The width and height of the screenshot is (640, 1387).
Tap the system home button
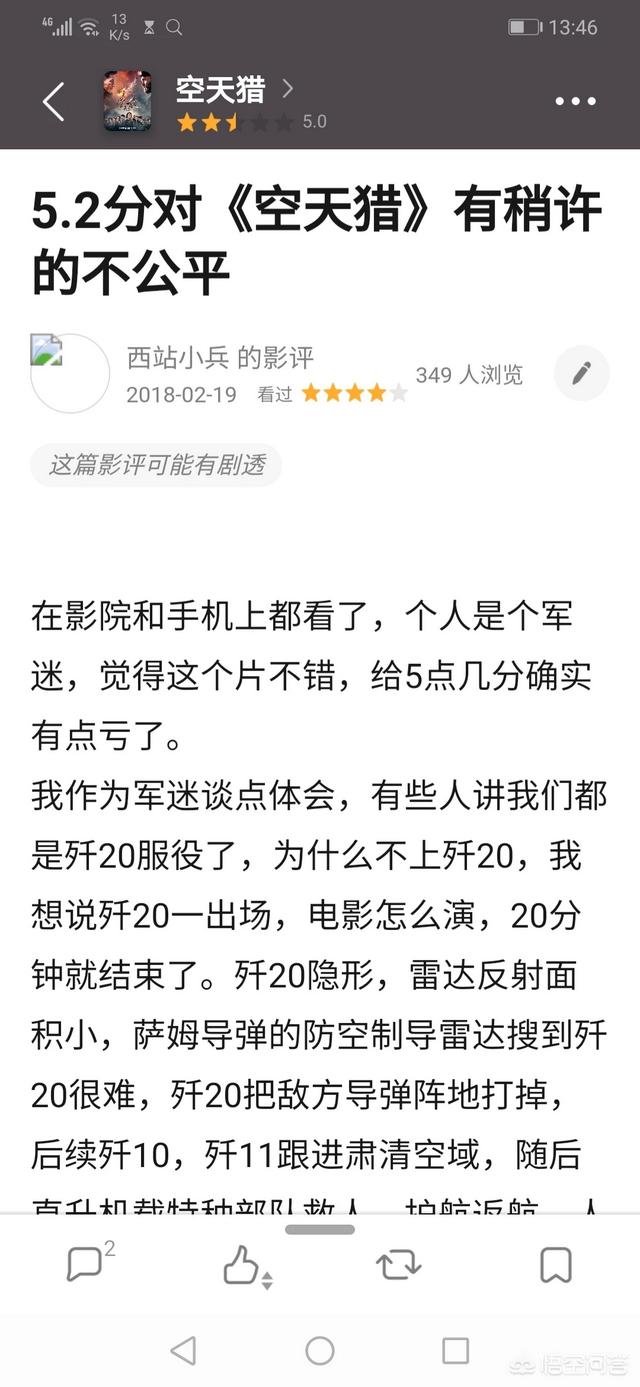320,1351
